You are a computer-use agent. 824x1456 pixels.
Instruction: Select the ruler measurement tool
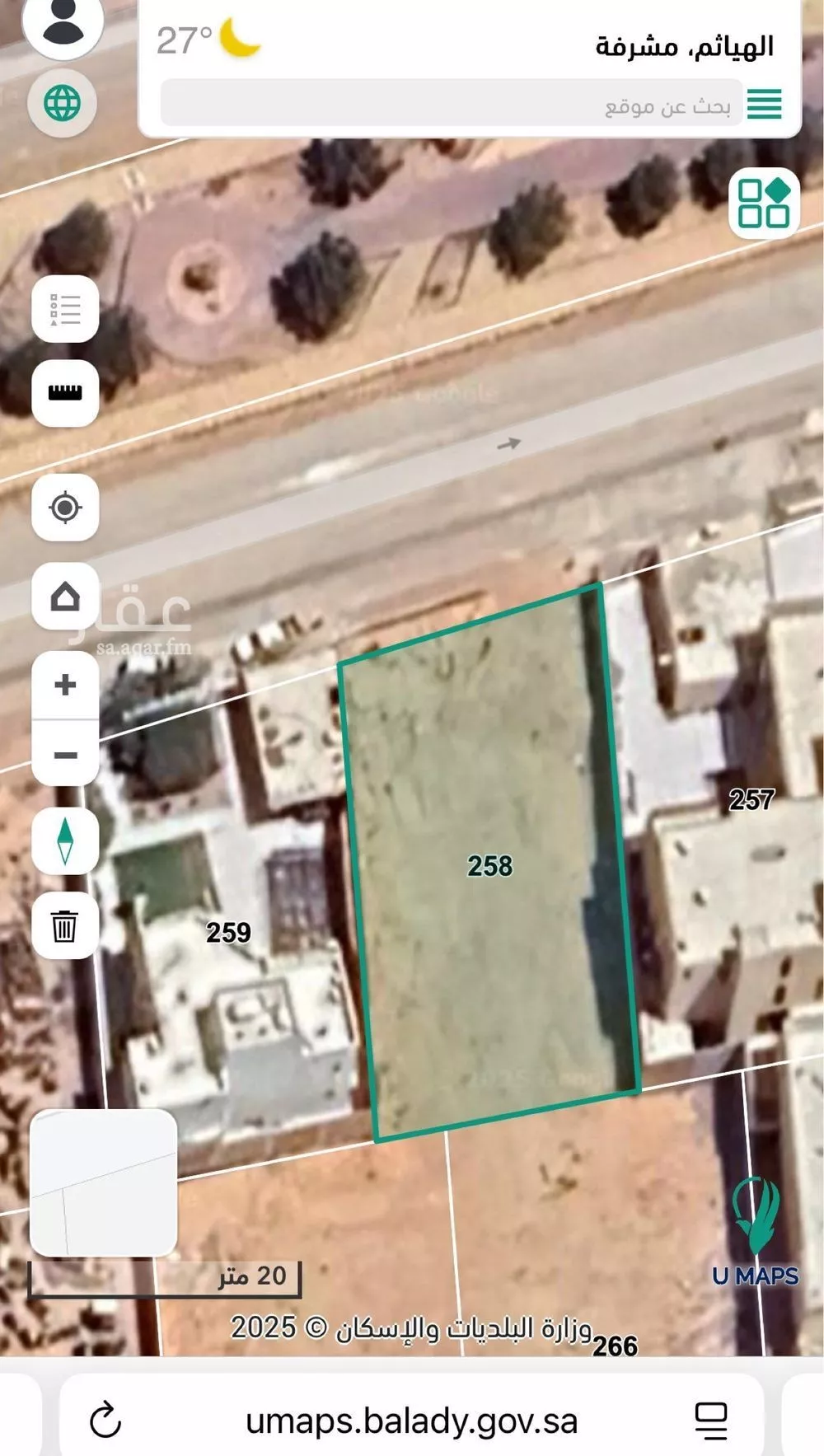coord(65,392)
